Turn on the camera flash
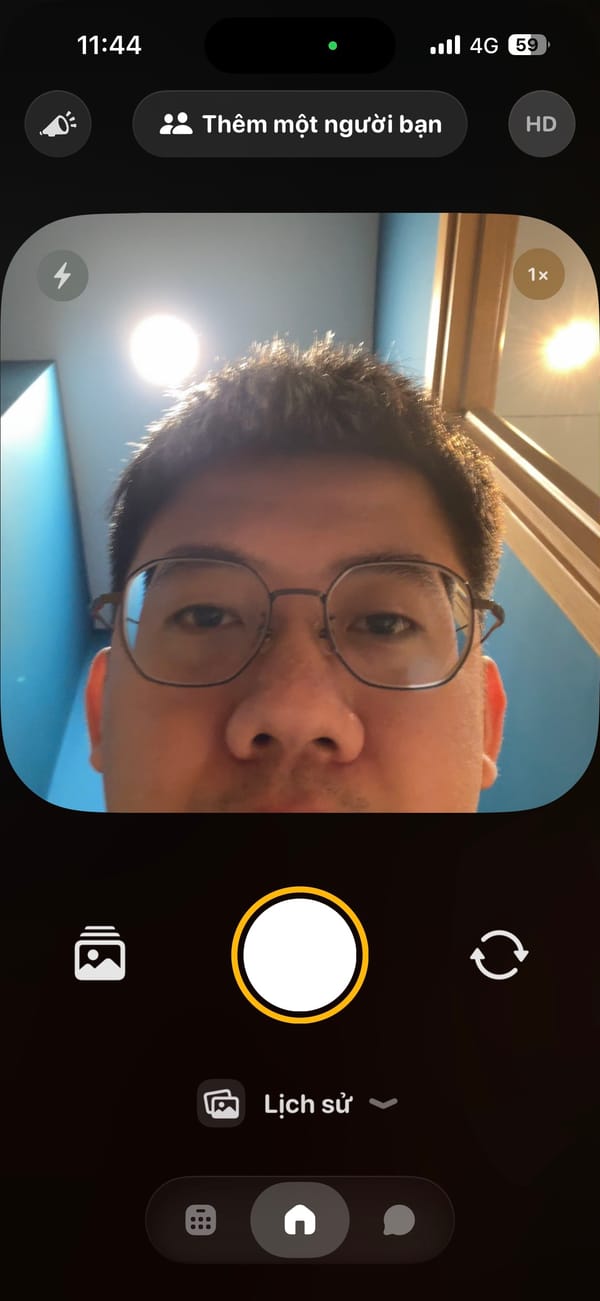This screenshot has width=600, height=1301. coord(62,275)
